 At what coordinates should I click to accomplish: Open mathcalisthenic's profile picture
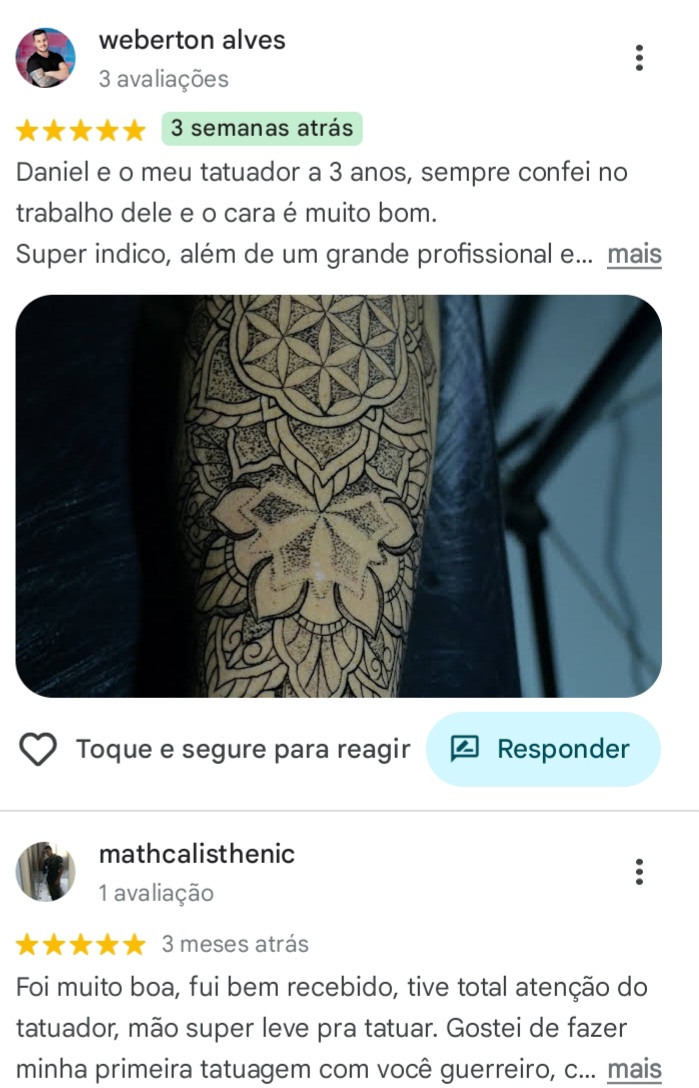pos(45,872)
